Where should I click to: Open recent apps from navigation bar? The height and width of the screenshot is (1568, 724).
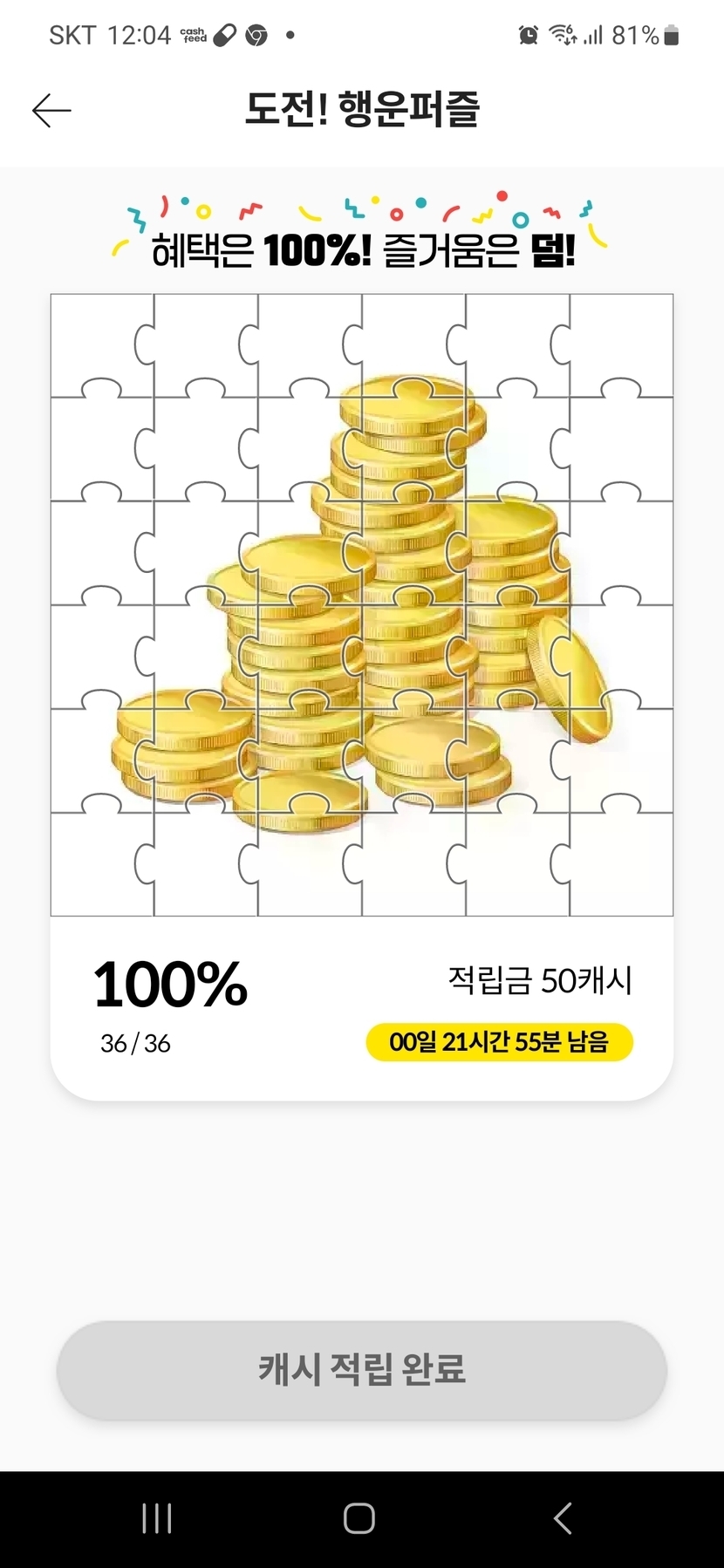pyautogui.click(x=157, y=1518)
